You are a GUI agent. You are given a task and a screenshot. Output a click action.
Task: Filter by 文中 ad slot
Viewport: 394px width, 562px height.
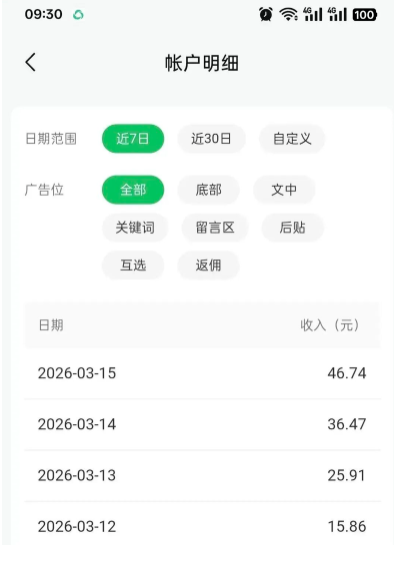(x=284, y=190)
